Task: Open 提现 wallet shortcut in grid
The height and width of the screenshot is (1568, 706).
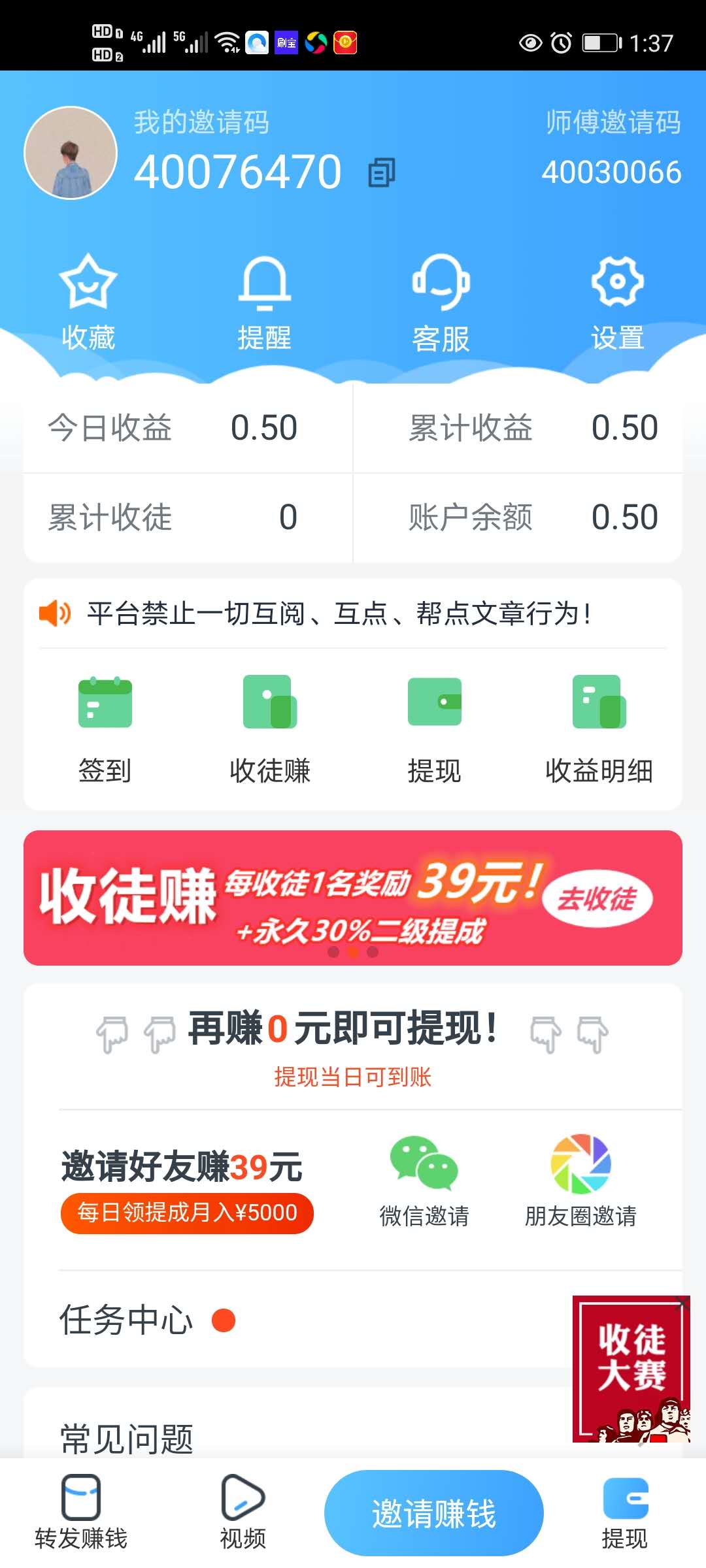Action: click(x=434, y=728)
